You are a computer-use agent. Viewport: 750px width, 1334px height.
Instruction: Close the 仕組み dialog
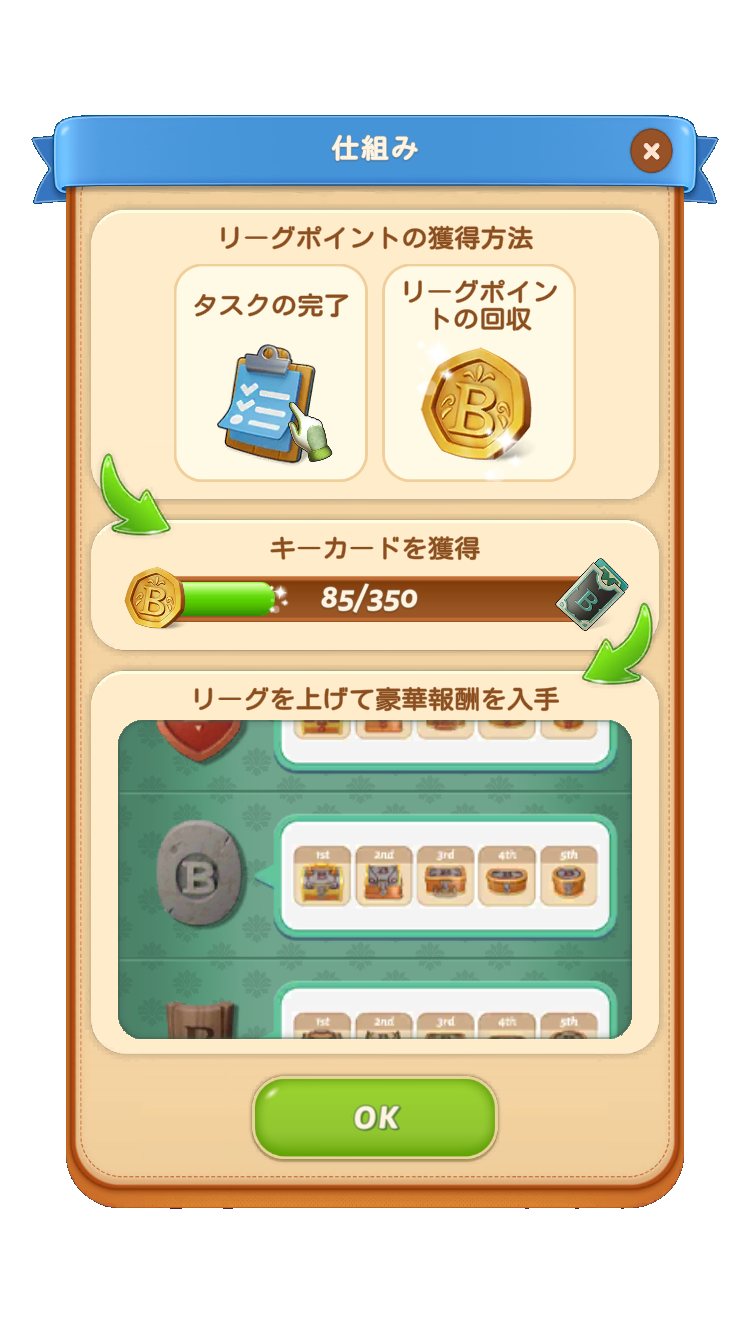(x=651, y=151)
